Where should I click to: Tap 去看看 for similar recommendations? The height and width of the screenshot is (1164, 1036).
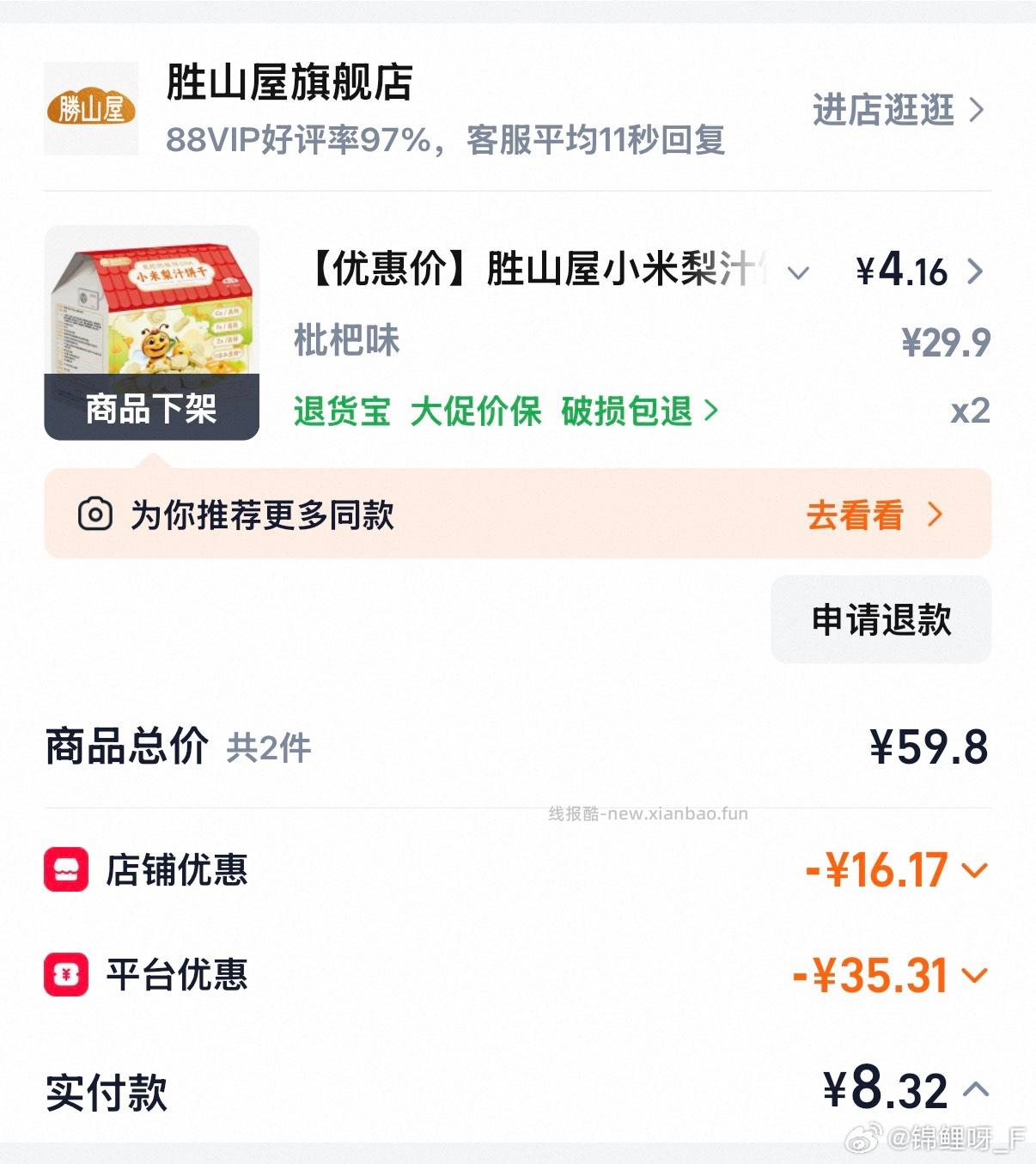point(874,515)
